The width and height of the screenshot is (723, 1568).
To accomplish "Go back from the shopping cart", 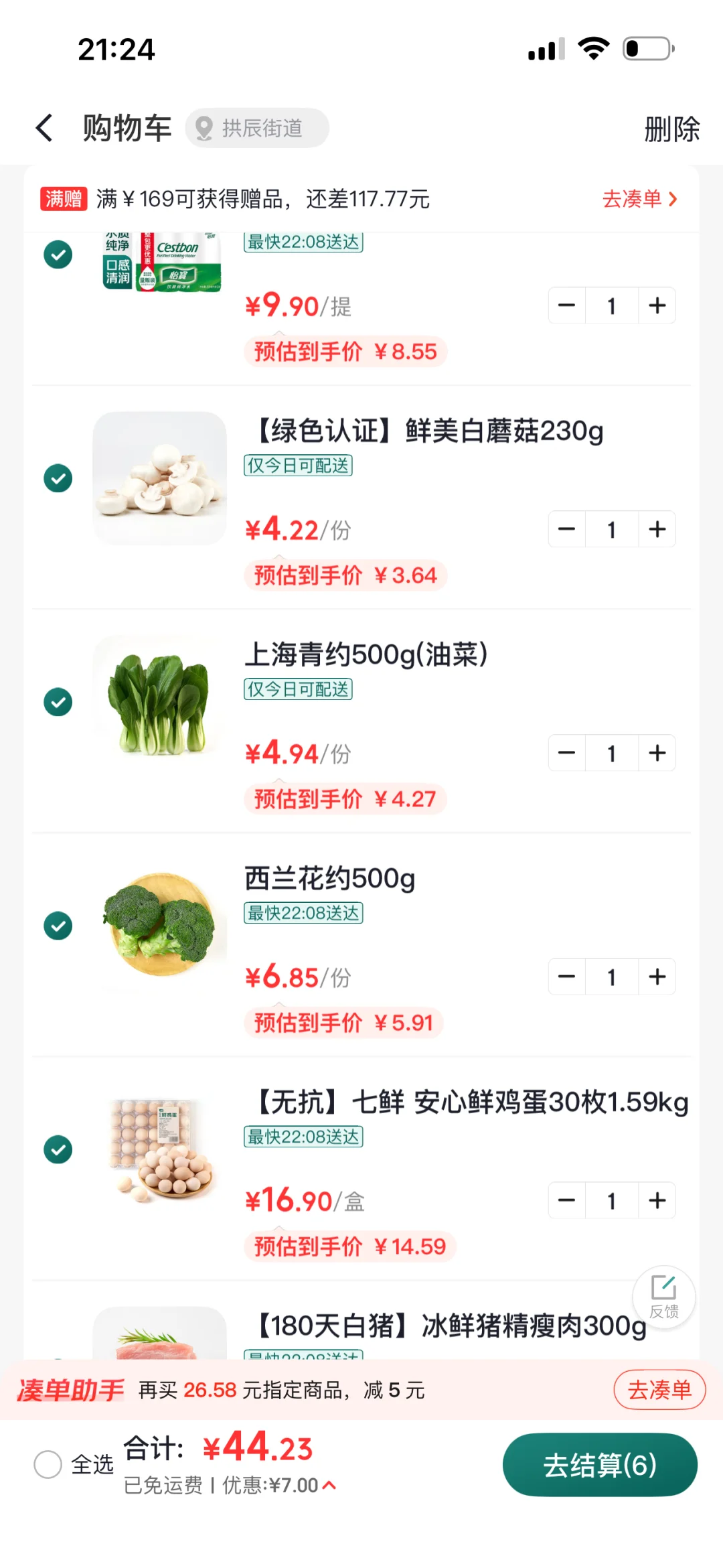I will 44,128.
